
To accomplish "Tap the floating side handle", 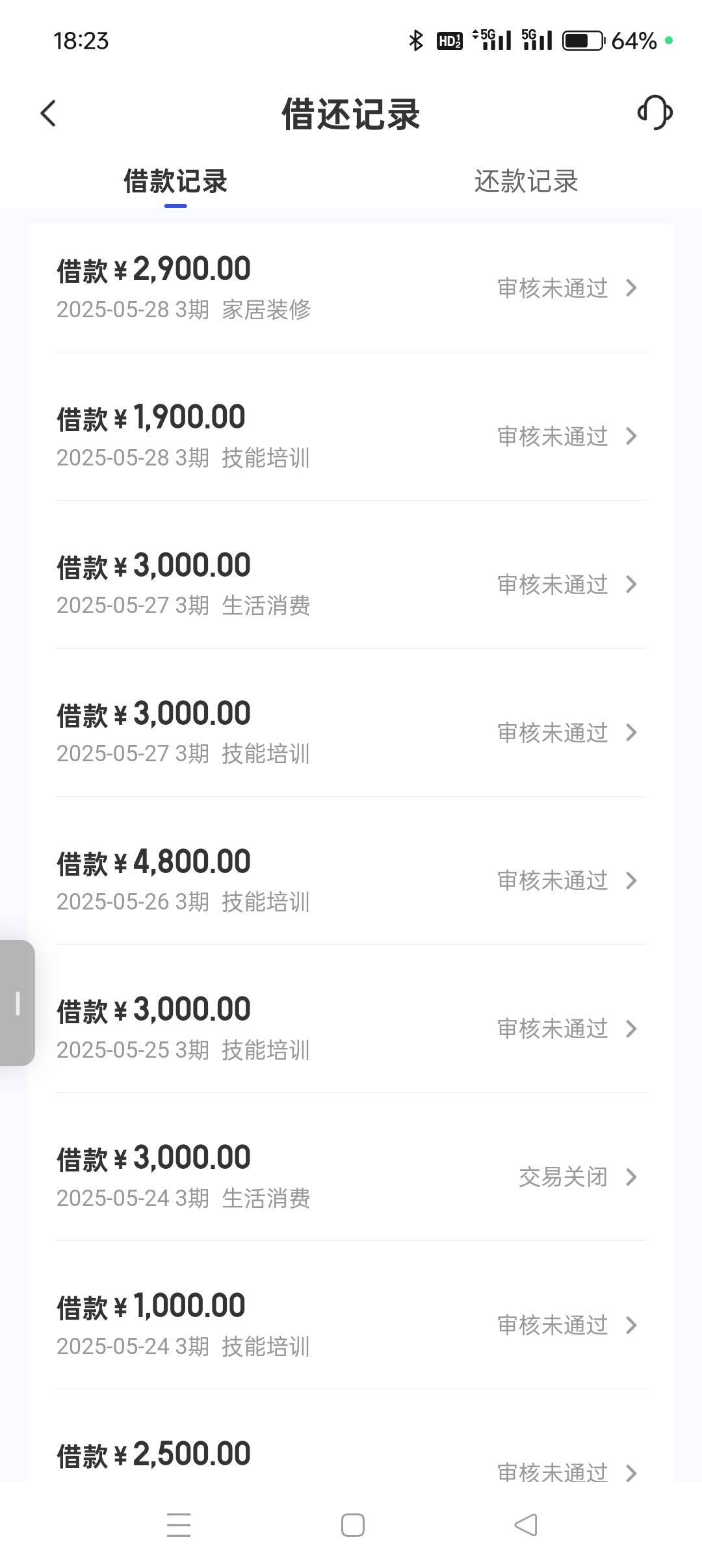I will (17, 1002).
